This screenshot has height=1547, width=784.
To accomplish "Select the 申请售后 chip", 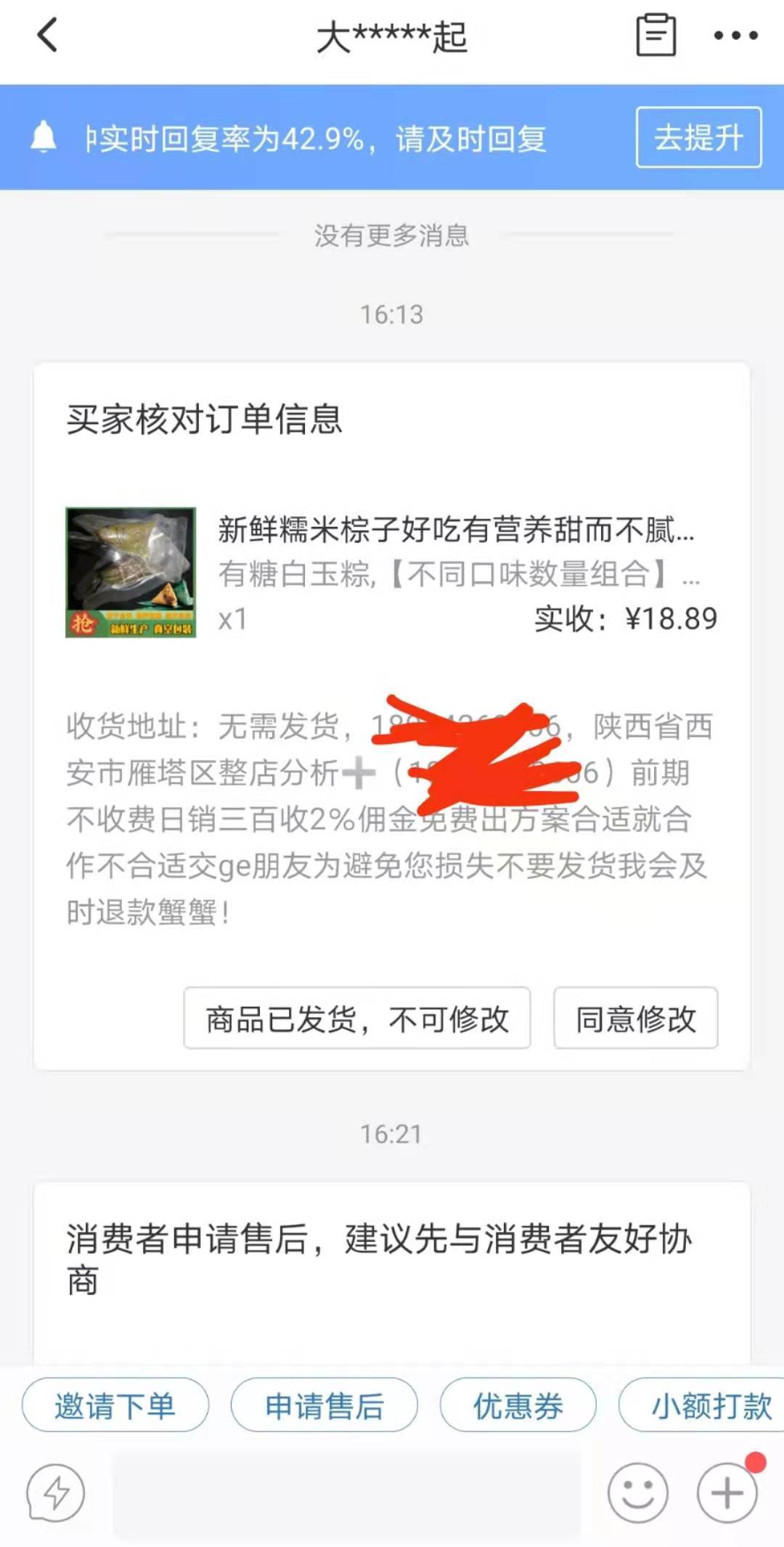I will pyautogui.click(x=324, y=1405).
